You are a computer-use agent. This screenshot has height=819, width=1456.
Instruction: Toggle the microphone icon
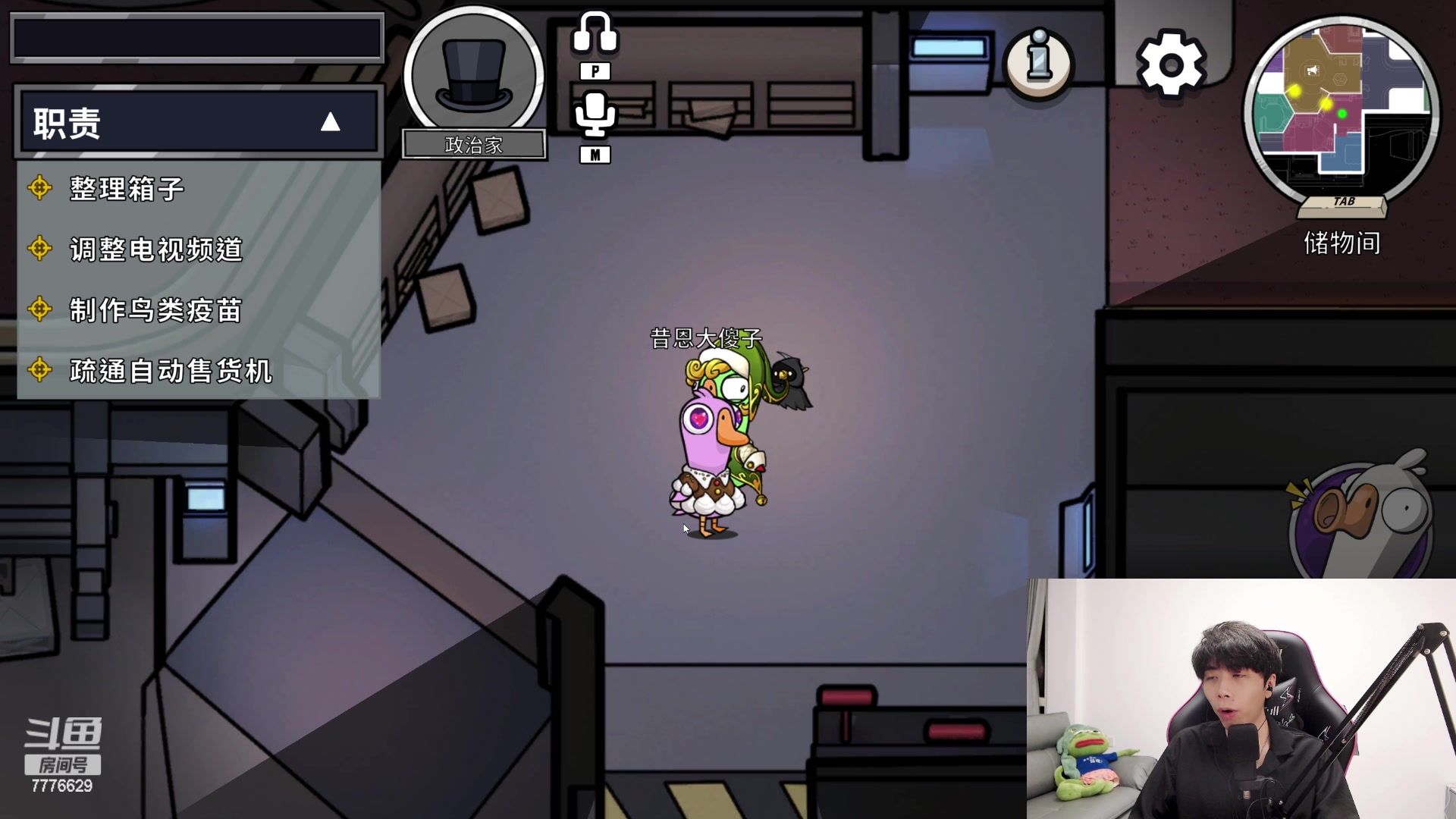coord(595,115)
